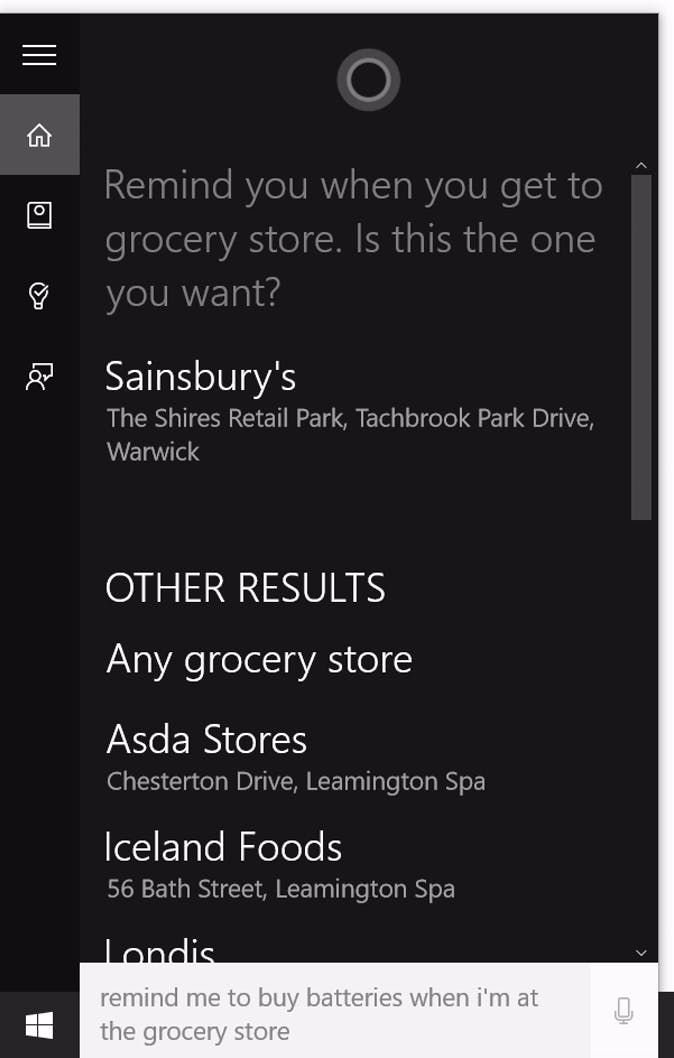Open the Feedback section
The height and width of the screenshot is (1058, 674).
[x=39, y=376]
